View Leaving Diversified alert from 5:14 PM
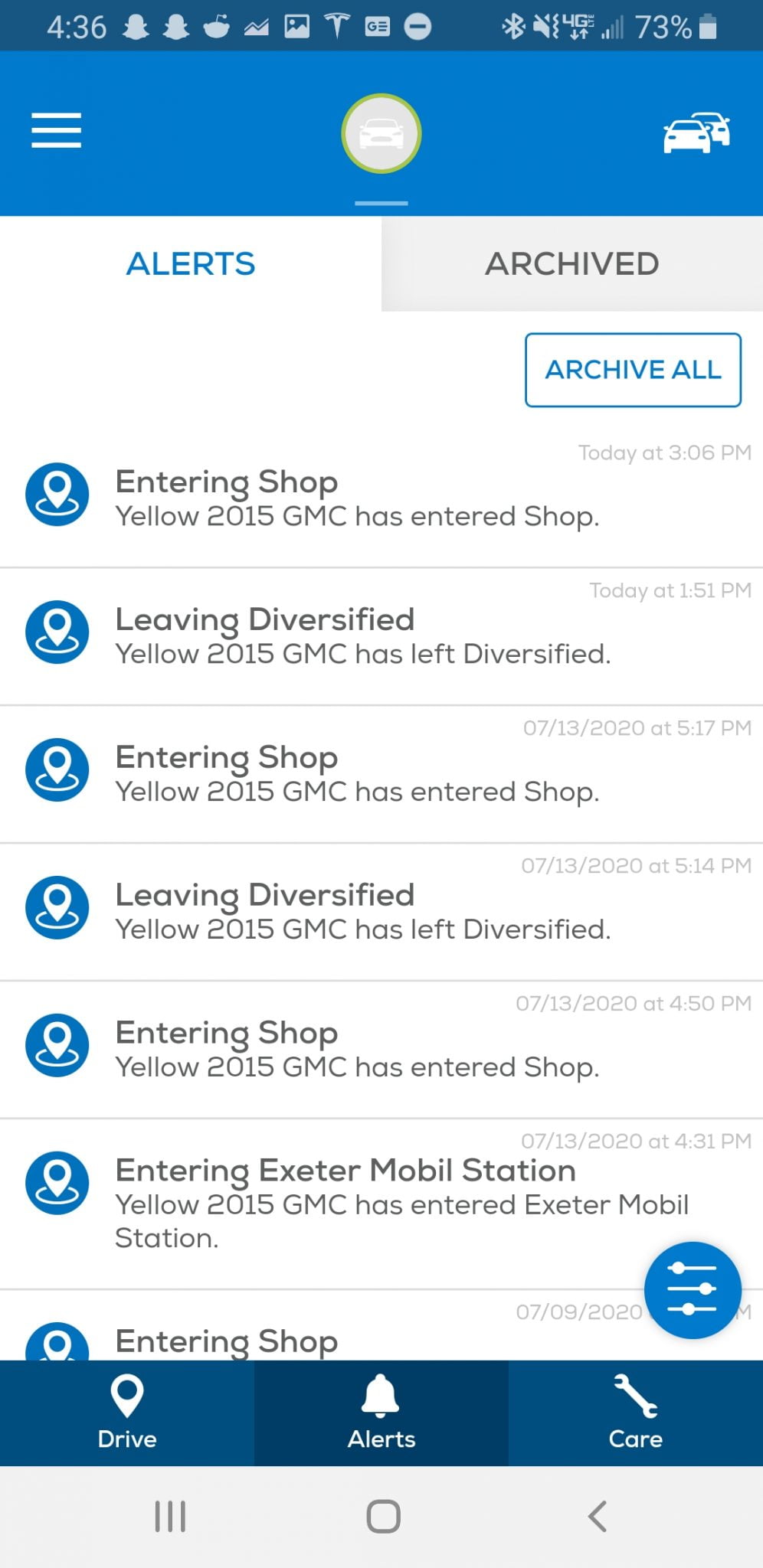Screen dimensions: 763x1568 pyautogui.click(x=363, y=912)
